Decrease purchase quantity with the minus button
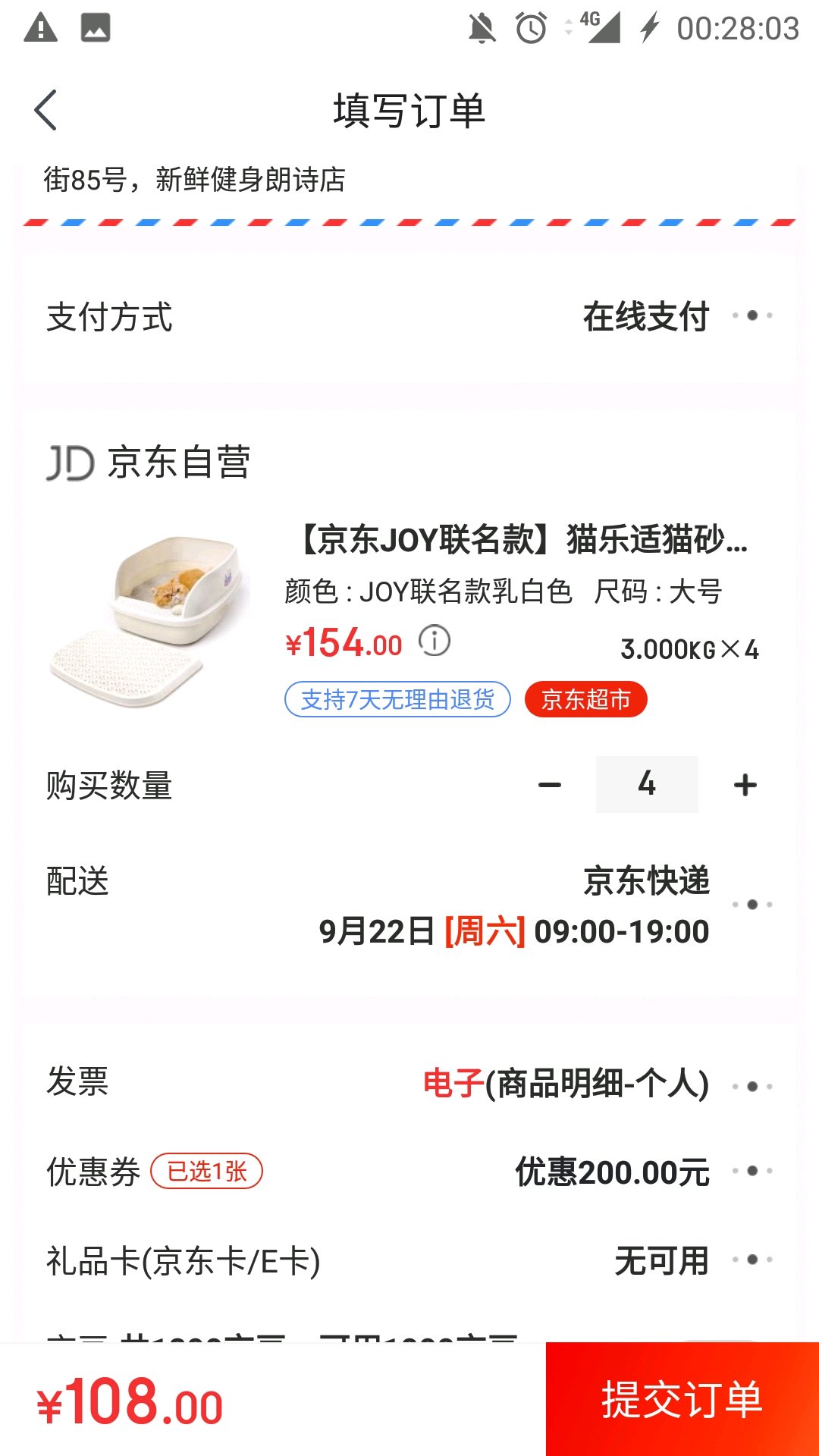Viewport: 819px width, 1456px height. 550,785
